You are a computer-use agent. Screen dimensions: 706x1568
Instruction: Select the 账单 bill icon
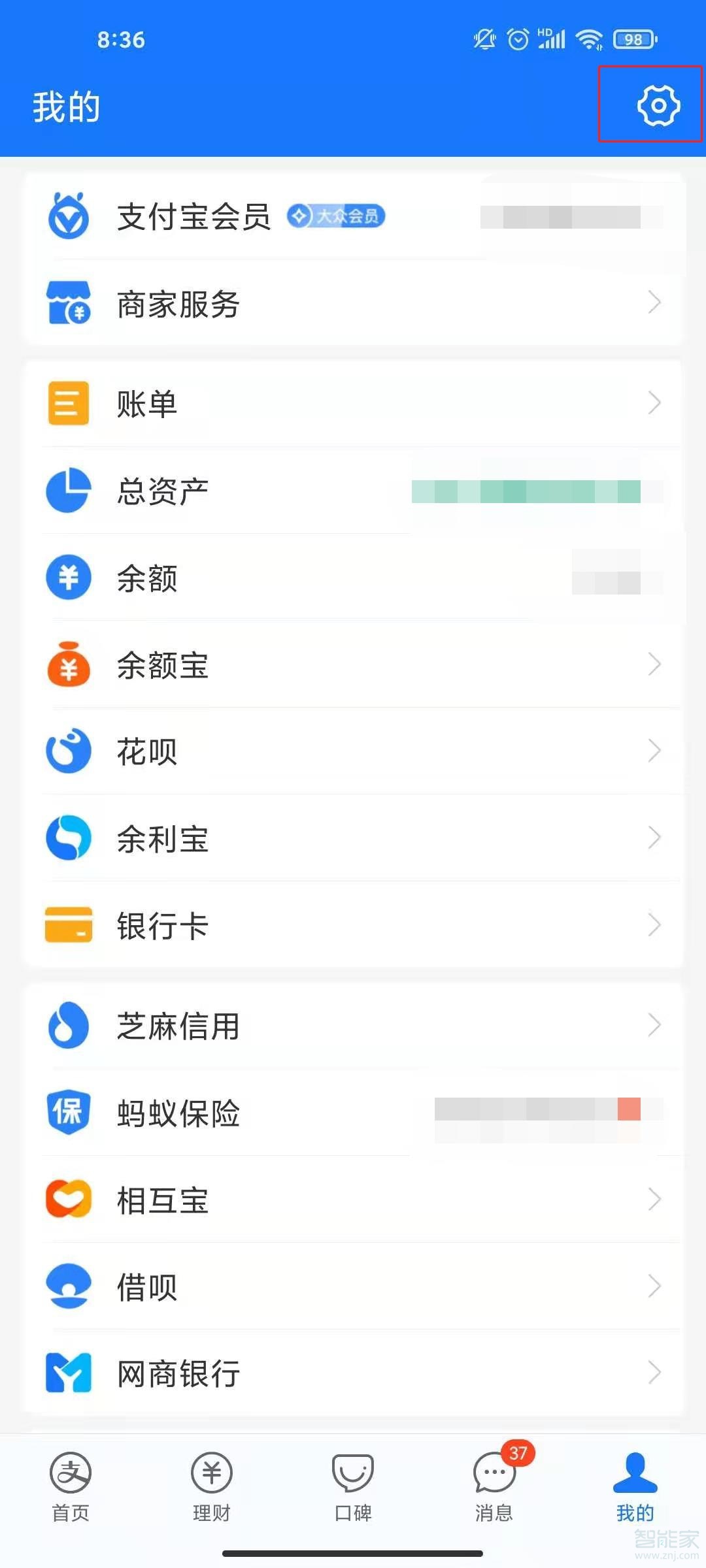tap(69, 404)
